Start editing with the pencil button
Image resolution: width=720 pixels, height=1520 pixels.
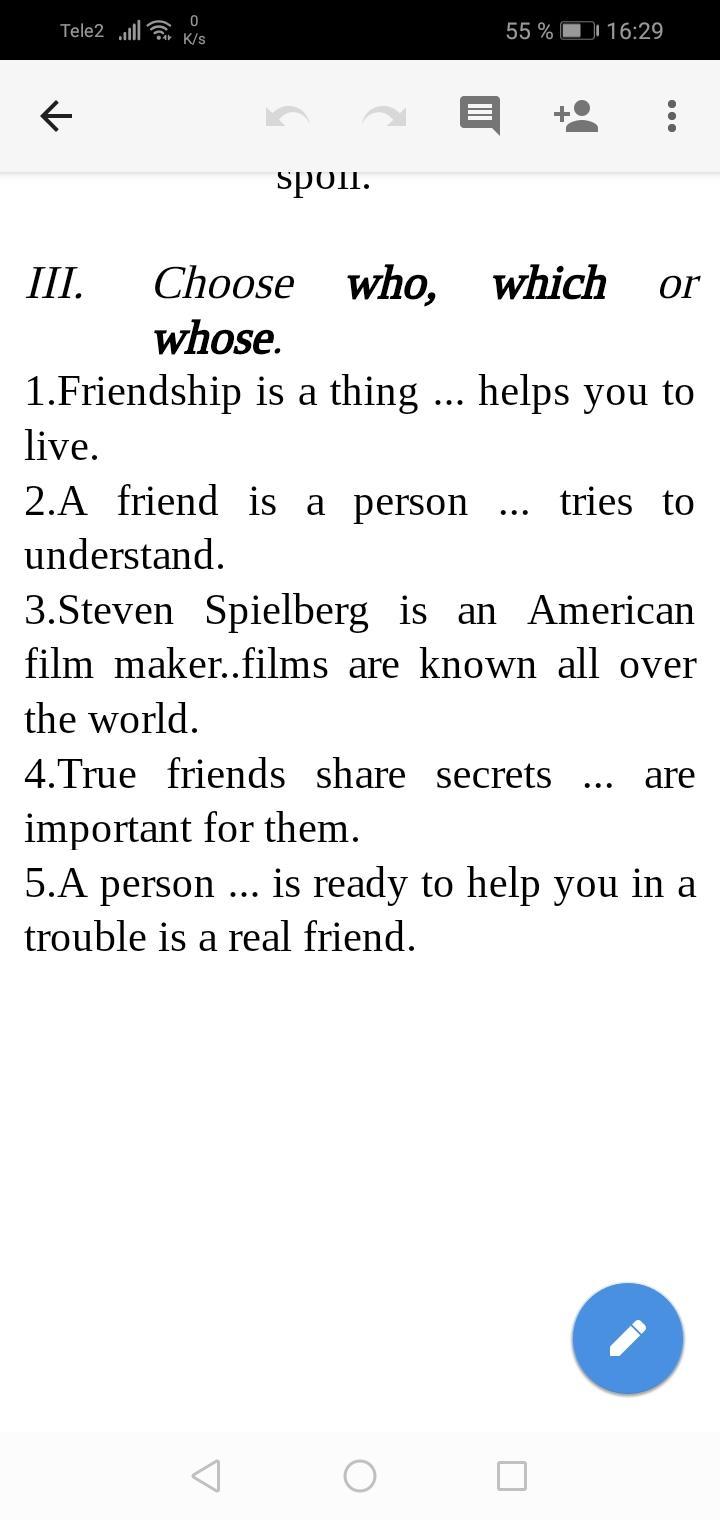point(627,1338)
